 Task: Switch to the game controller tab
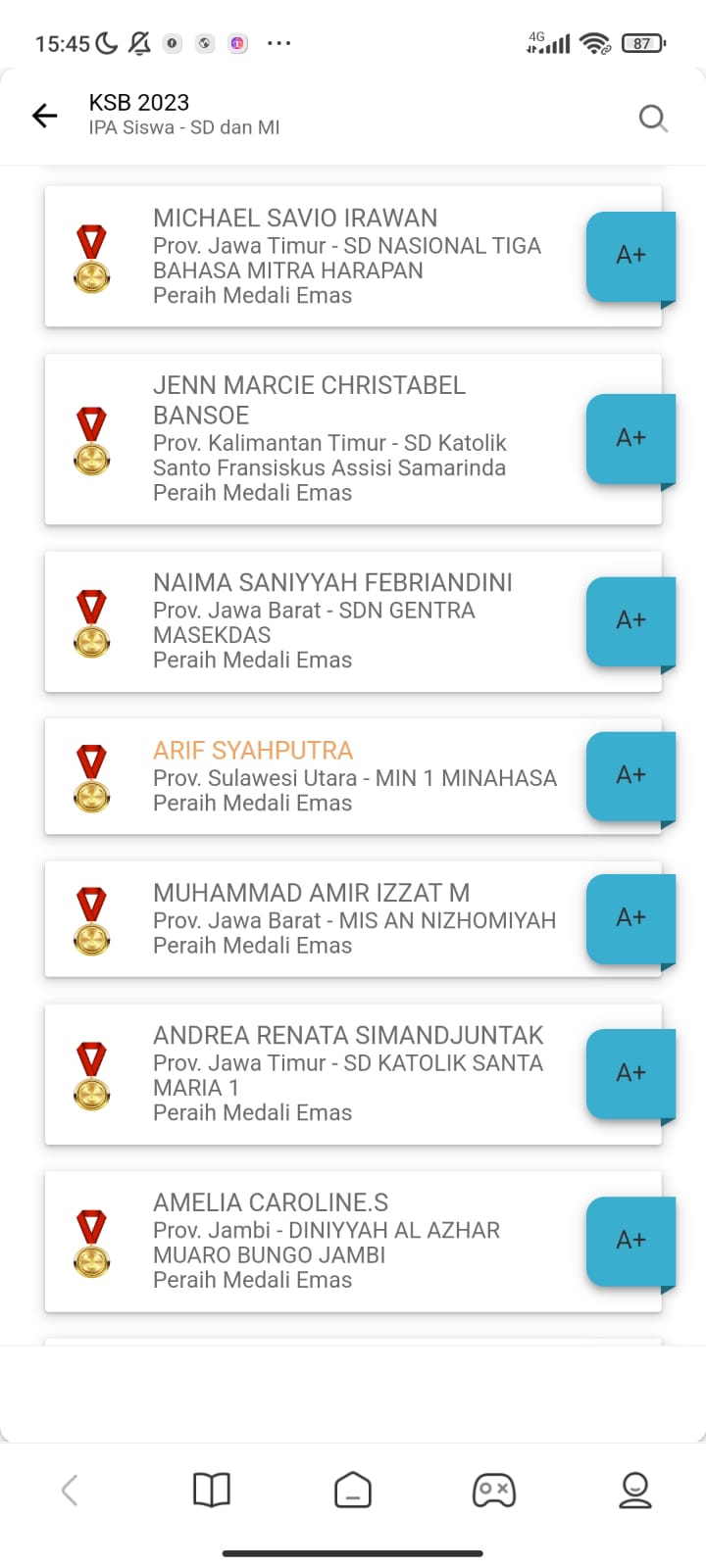(494, 1491)
